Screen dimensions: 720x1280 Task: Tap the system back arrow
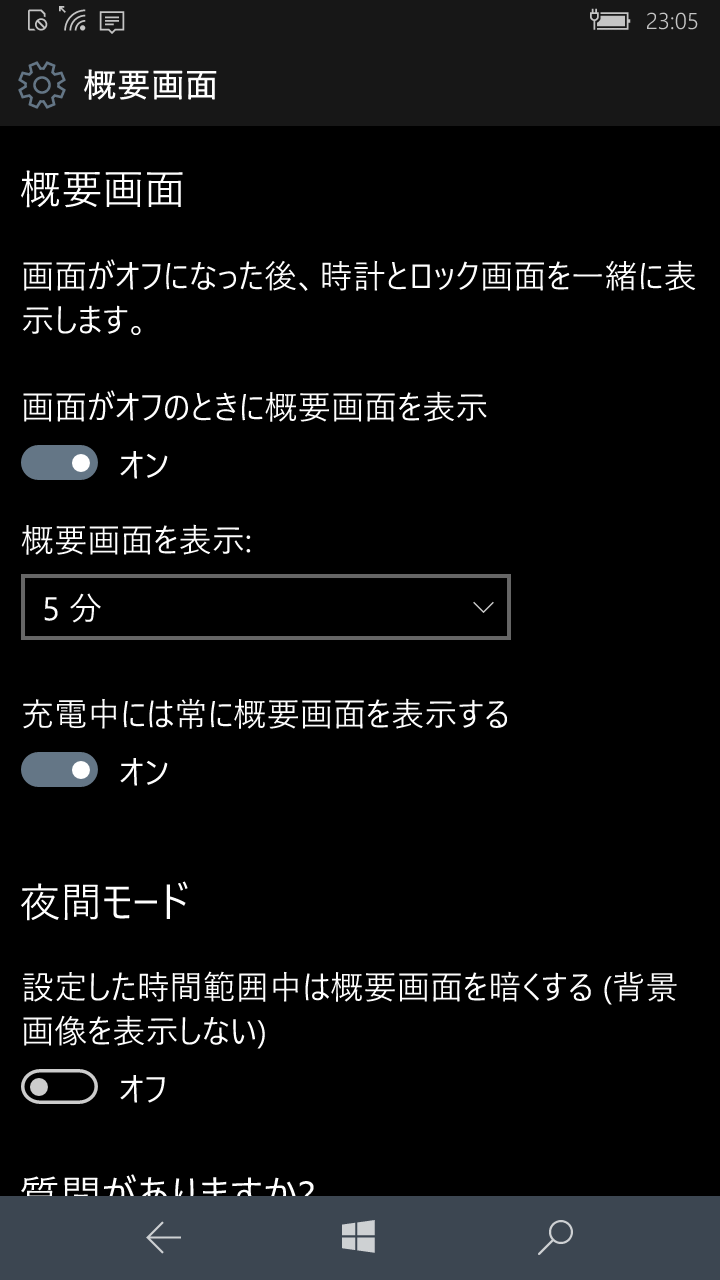click(x=163, y=1238)
